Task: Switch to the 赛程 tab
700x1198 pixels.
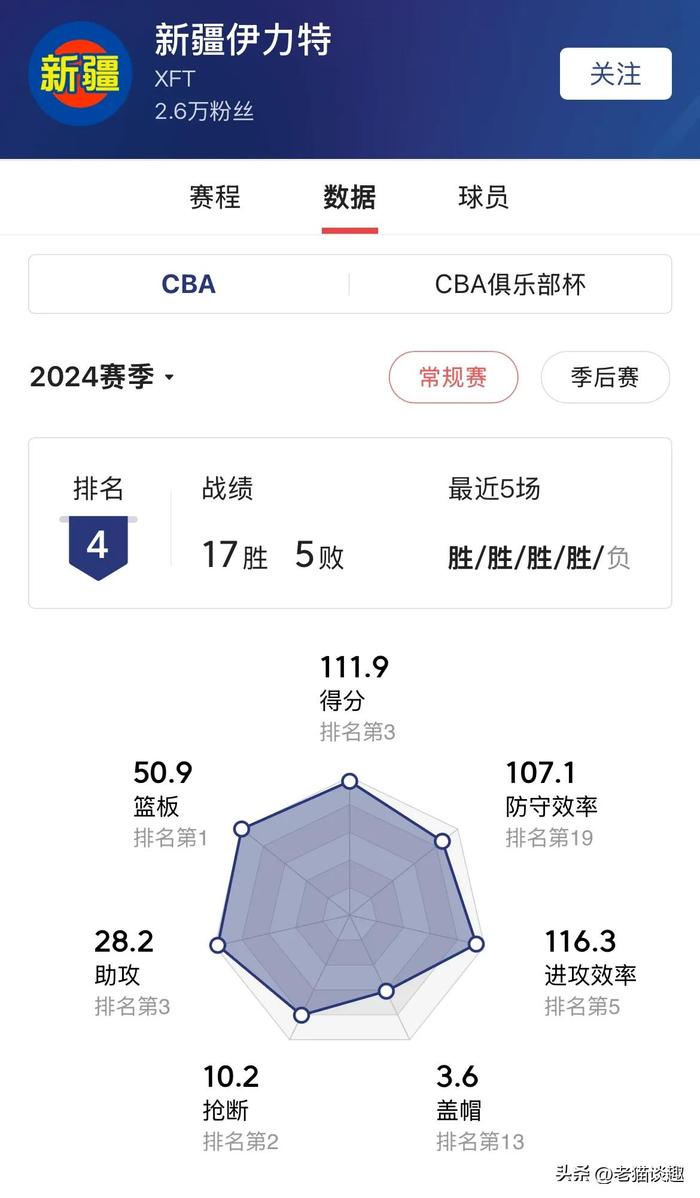Action: [215, 197]
